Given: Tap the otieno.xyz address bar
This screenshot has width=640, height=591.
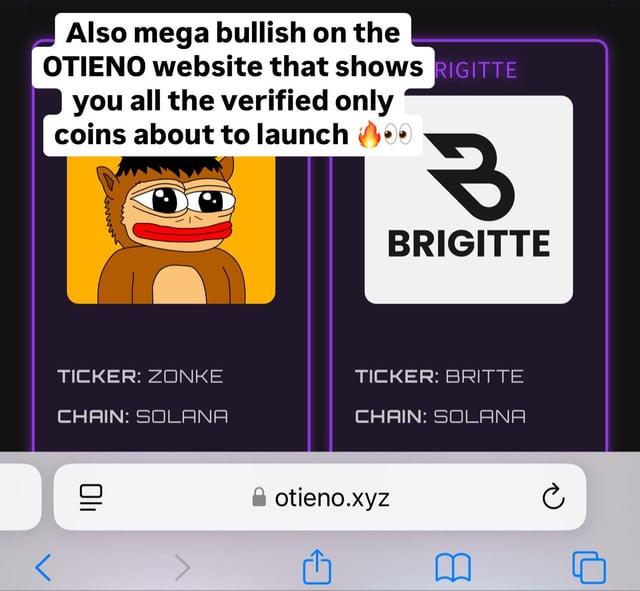Looking at the screenshot, I should [320, 497].
